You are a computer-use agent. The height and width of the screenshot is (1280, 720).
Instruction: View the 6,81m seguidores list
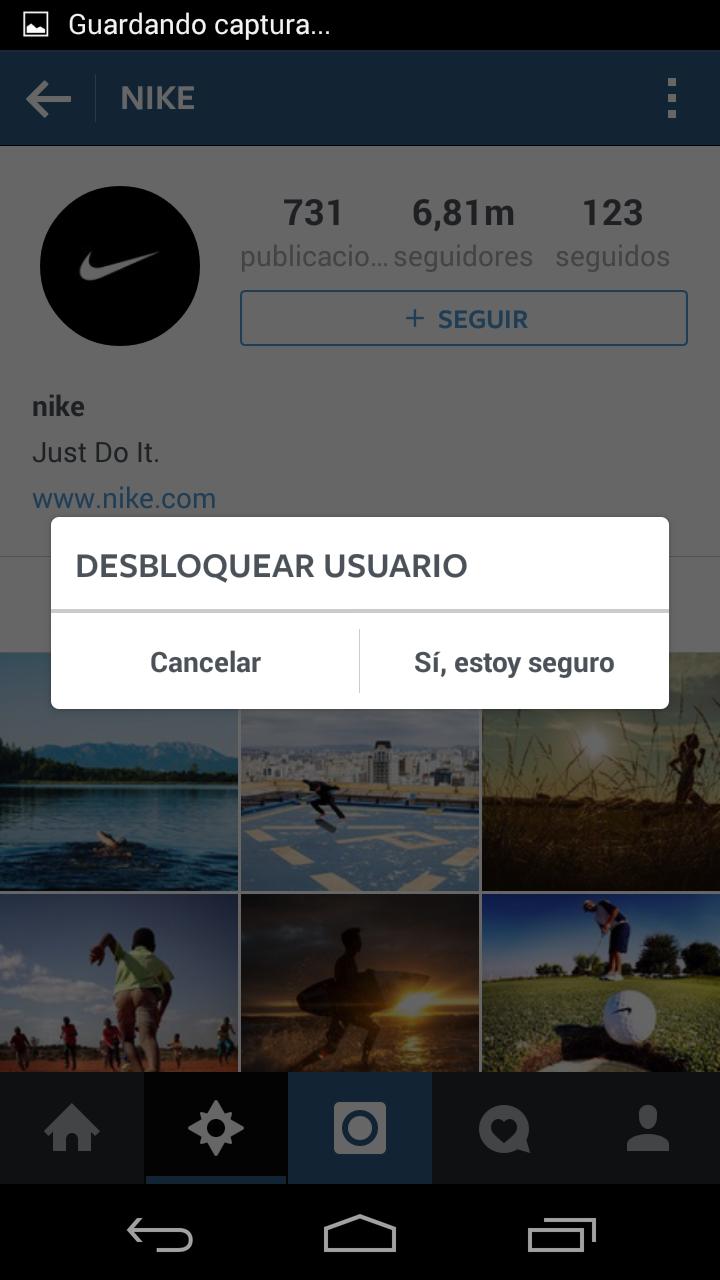pyautogui.click(x=463, y=232)
